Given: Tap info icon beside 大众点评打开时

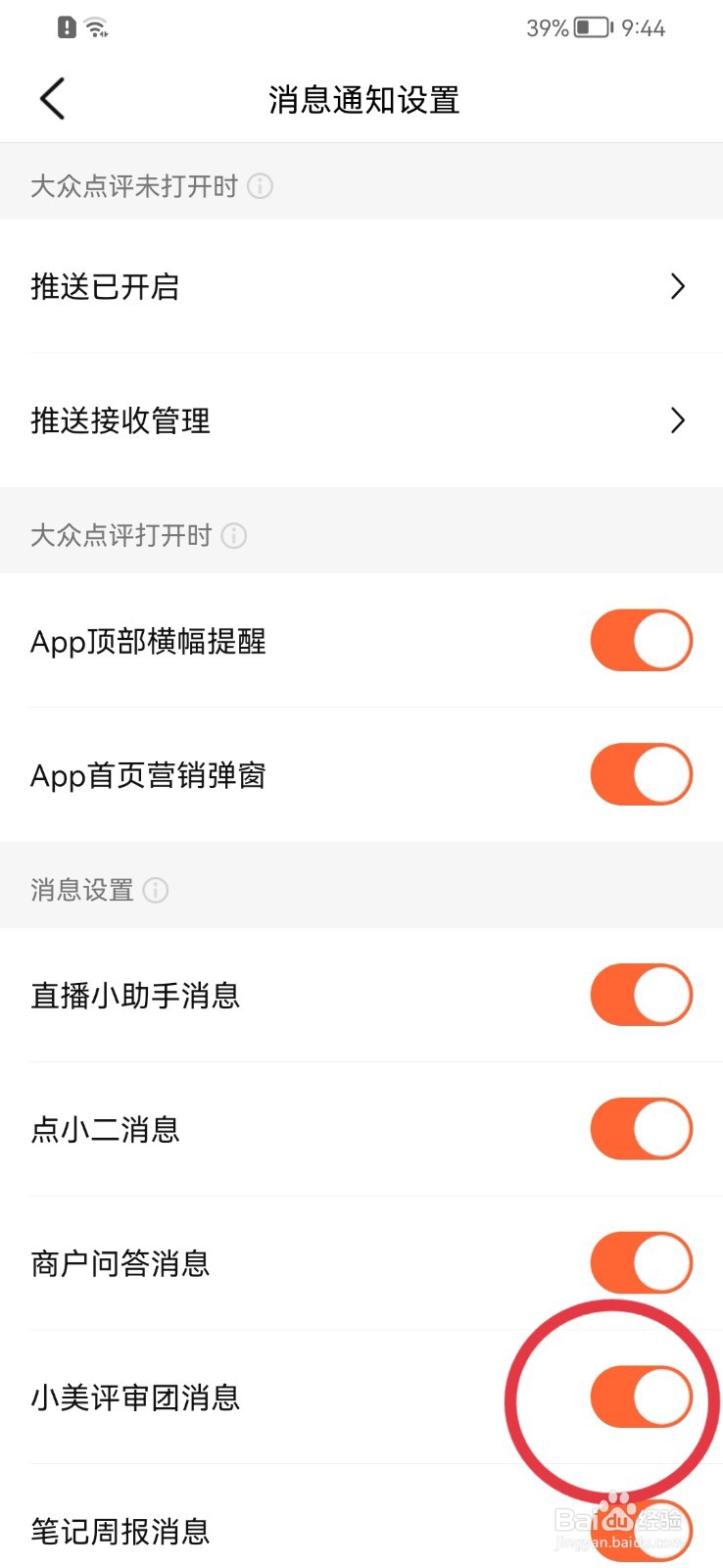Looking at the screenshot, I should [234, 535].
